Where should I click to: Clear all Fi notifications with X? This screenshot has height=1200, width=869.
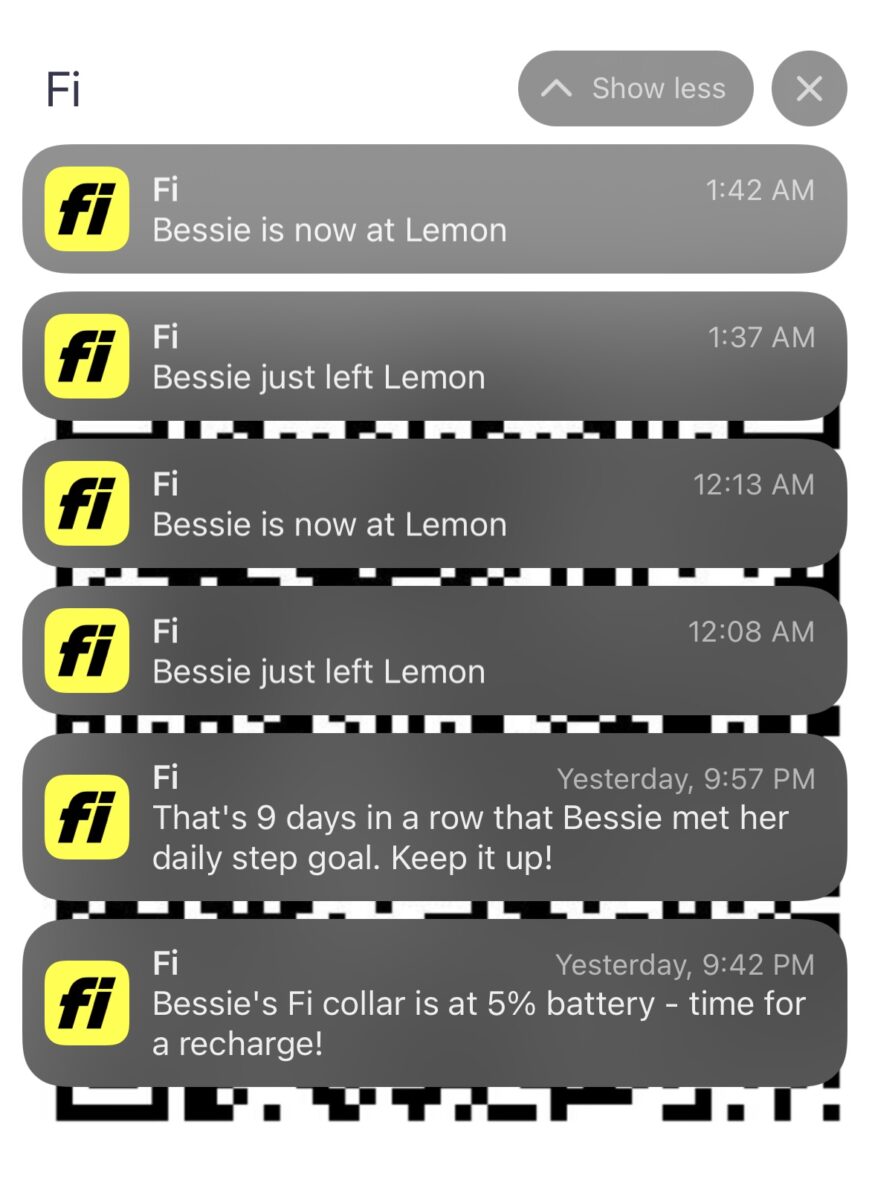[809, 89]
